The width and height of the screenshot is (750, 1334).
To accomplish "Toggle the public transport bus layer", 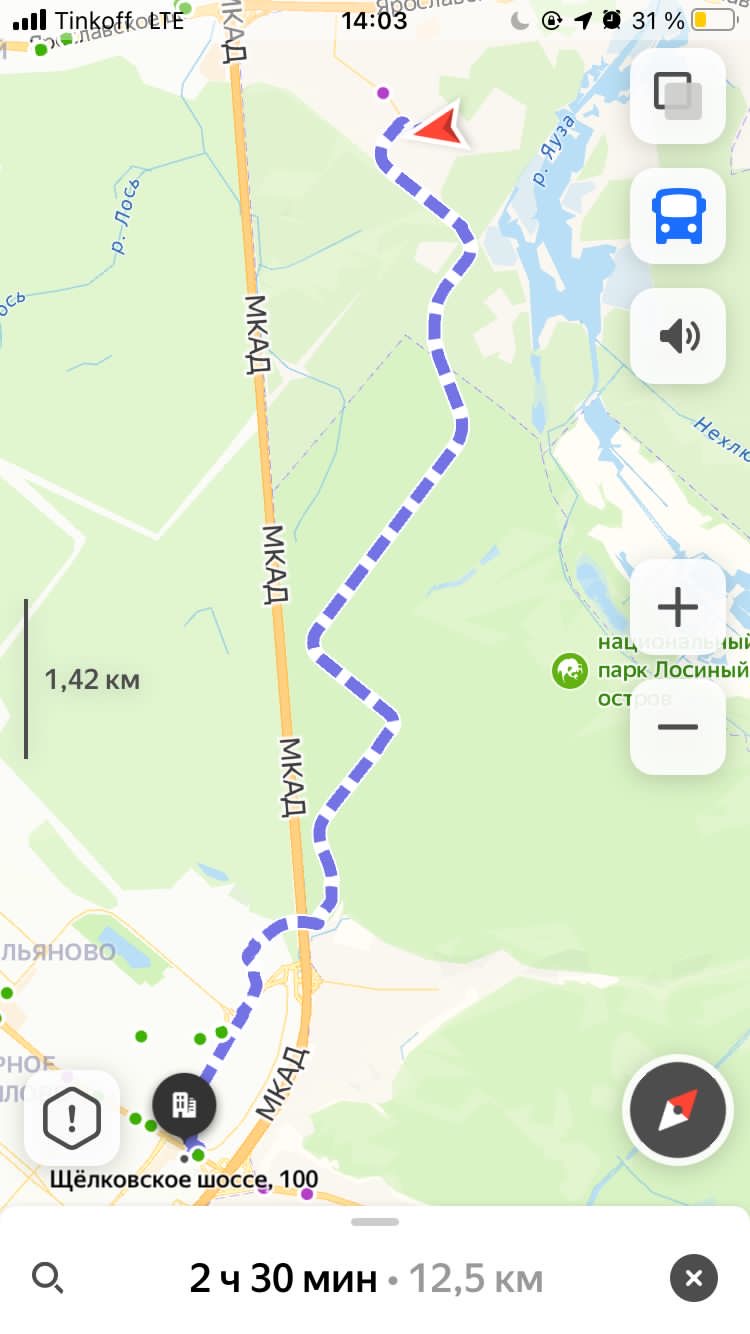I will click(x=678, y=216).
